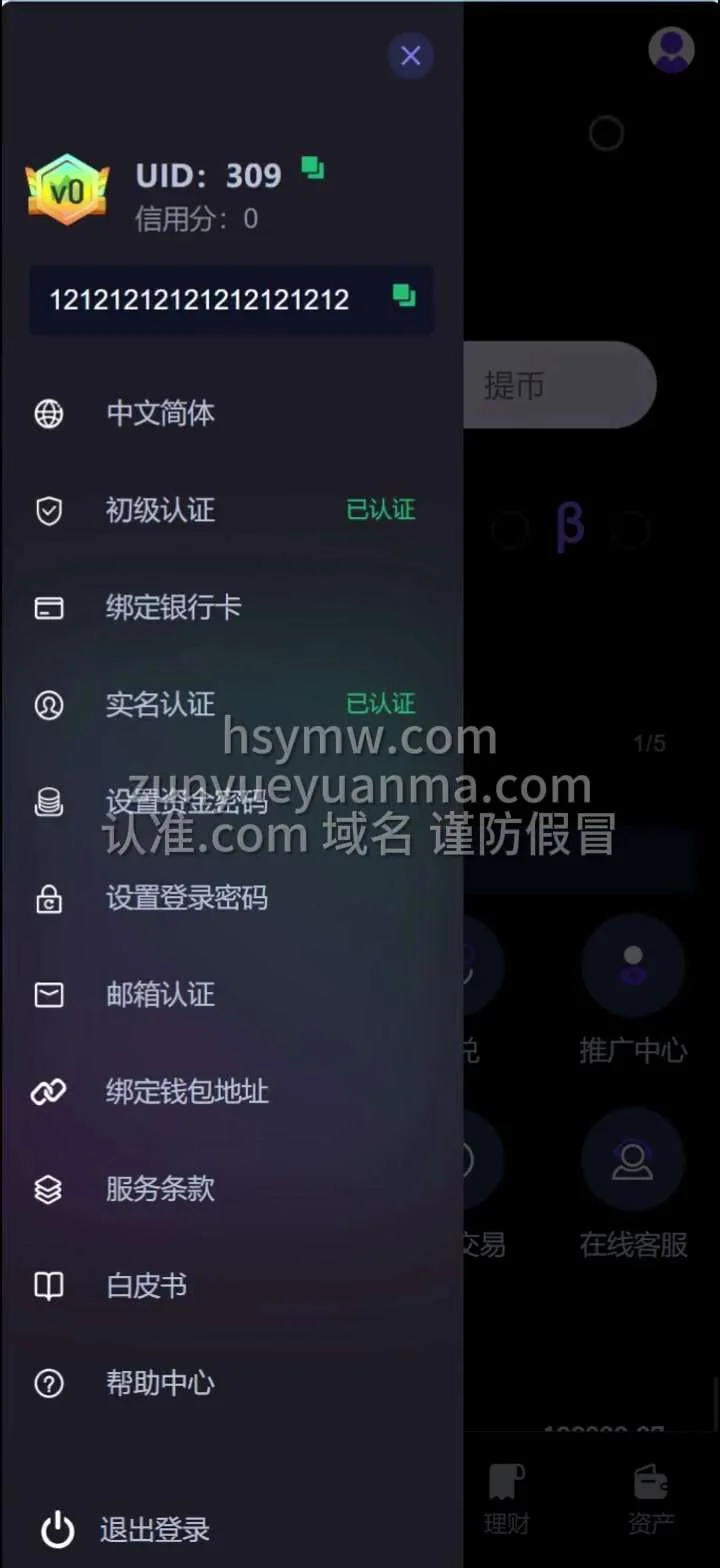
Task: Open the 白皮书 whitepaper
Action: click(x=146, y=1286)
